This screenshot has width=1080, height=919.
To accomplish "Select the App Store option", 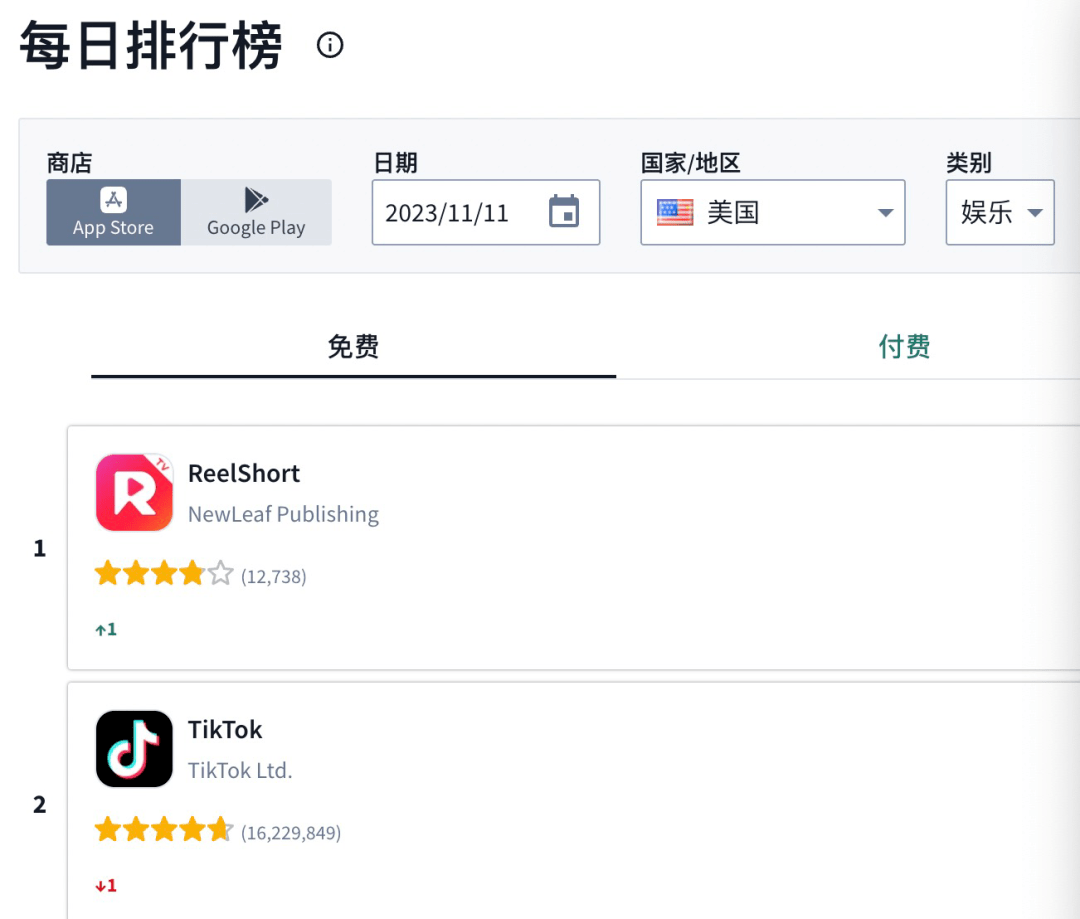I will pos(113,212).
